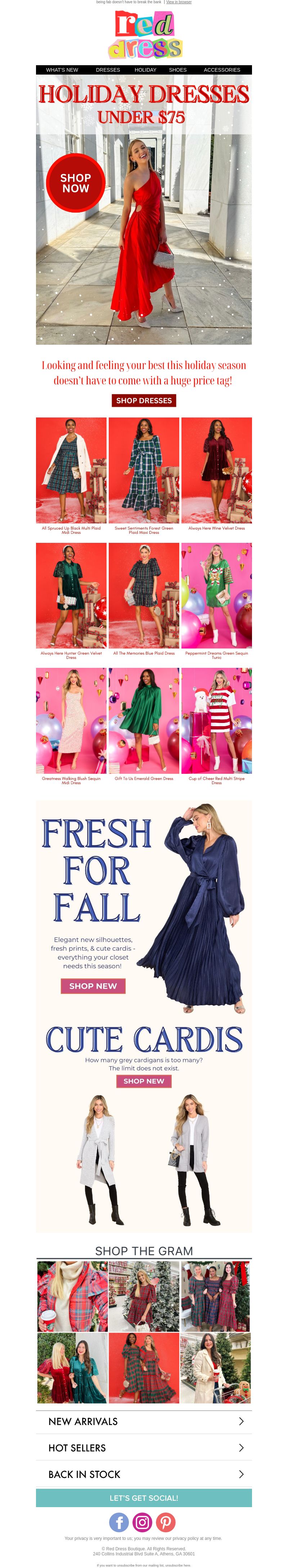Open the Back In Stock row

coord(144,1474)
